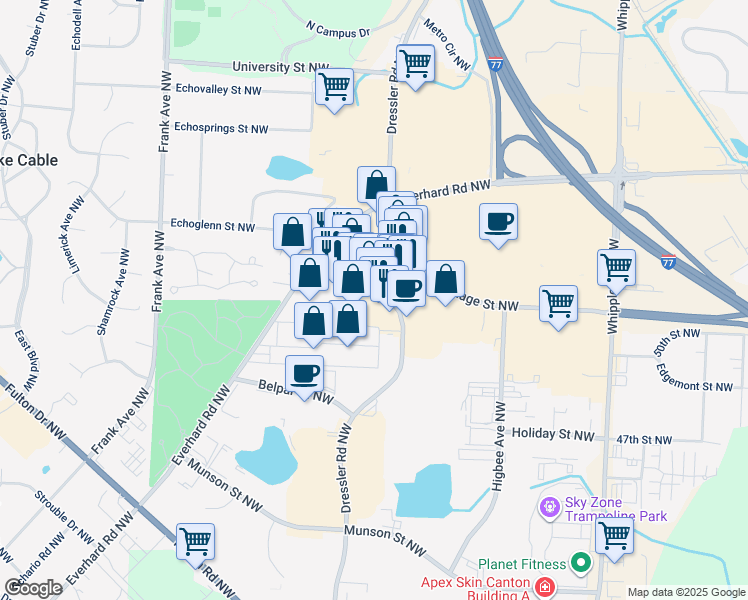Tap the coffee cup marker on Belpar St NW
748x600 pixels.
[x=304, y=378]
